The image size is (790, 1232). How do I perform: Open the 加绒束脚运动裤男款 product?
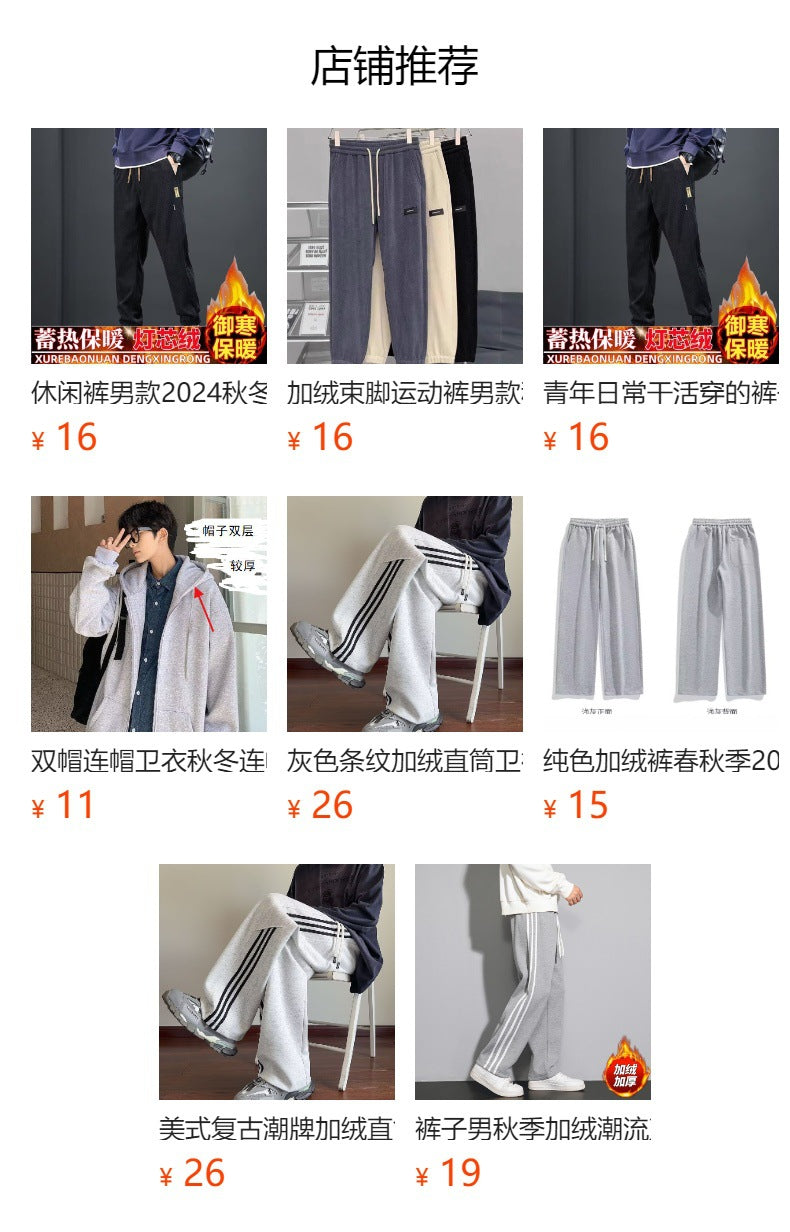coord(404,246)
